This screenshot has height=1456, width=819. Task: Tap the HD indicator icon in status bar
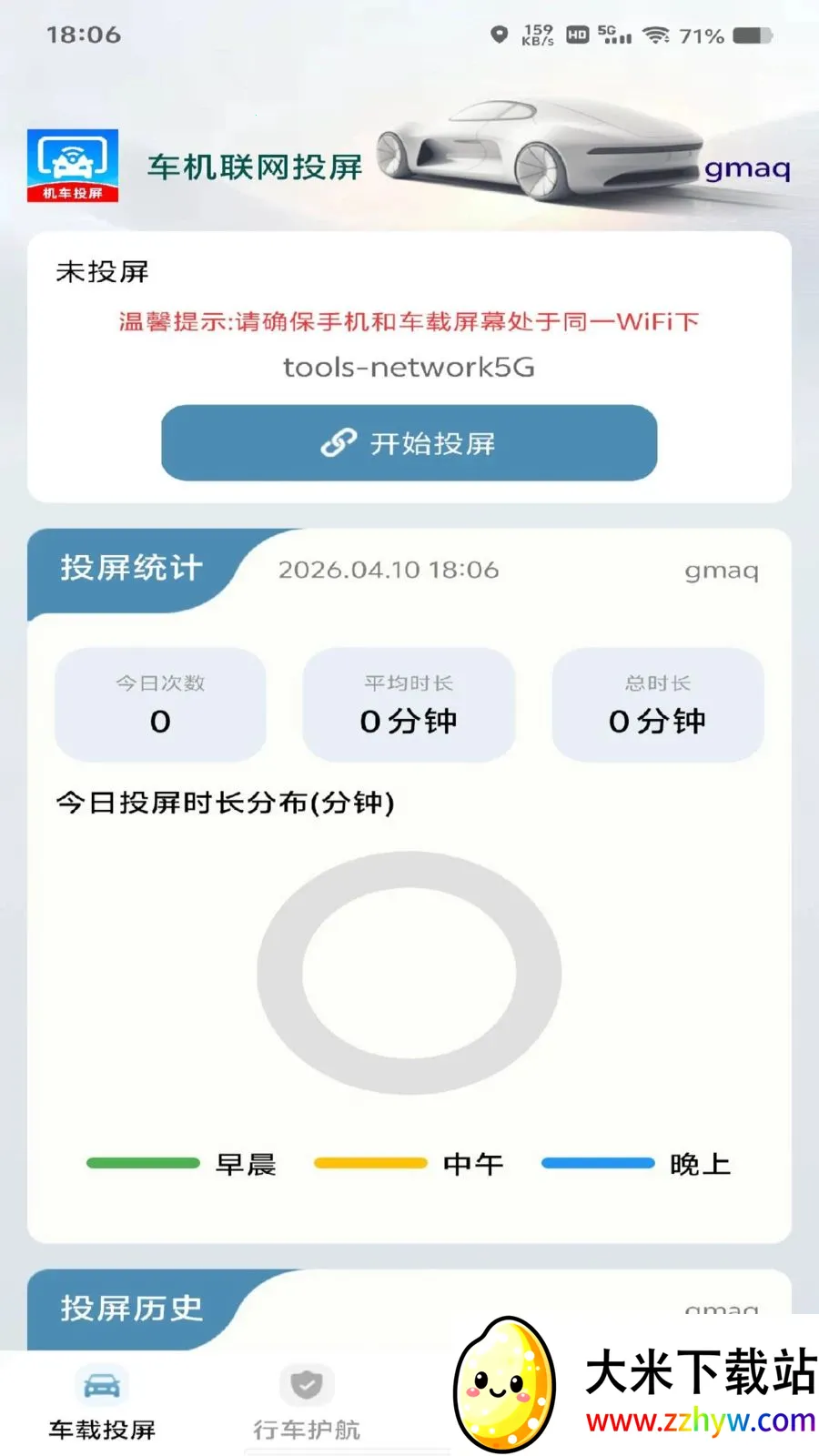(x=576, y=35)
